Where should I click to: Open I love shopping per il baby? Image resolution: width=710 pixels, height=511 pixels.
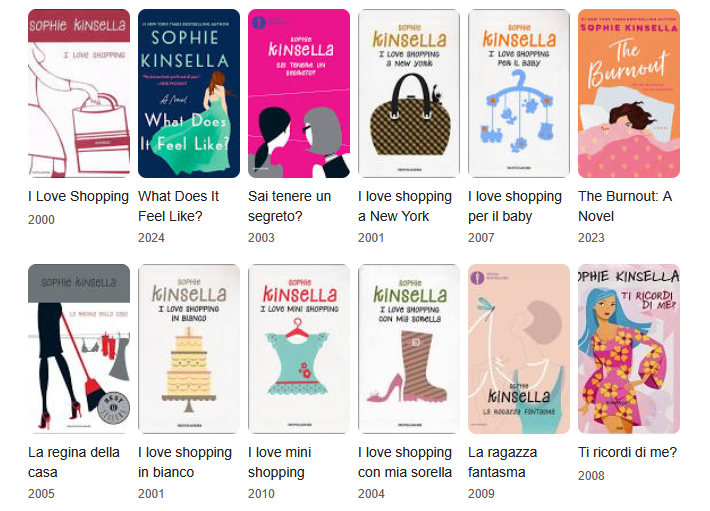pos(519,94)
